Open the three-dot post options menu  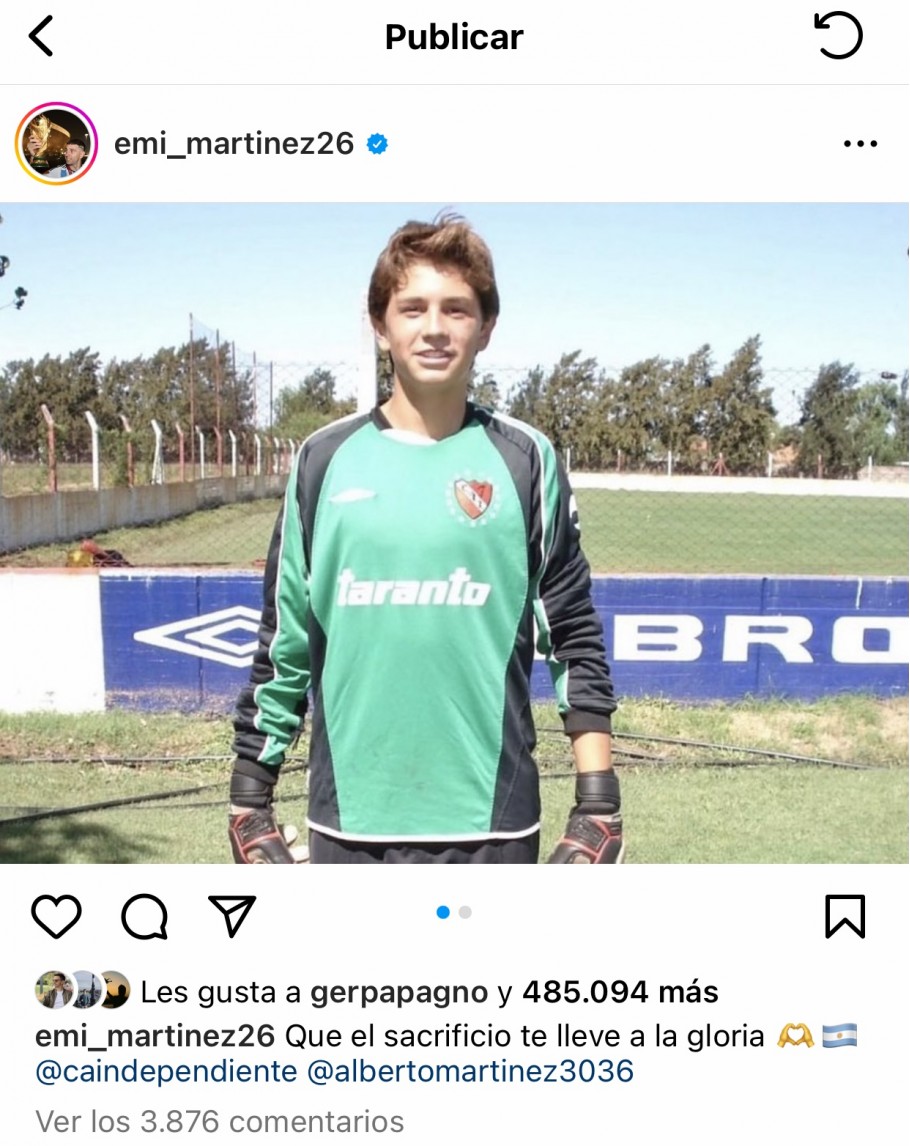tap(859, 145)
